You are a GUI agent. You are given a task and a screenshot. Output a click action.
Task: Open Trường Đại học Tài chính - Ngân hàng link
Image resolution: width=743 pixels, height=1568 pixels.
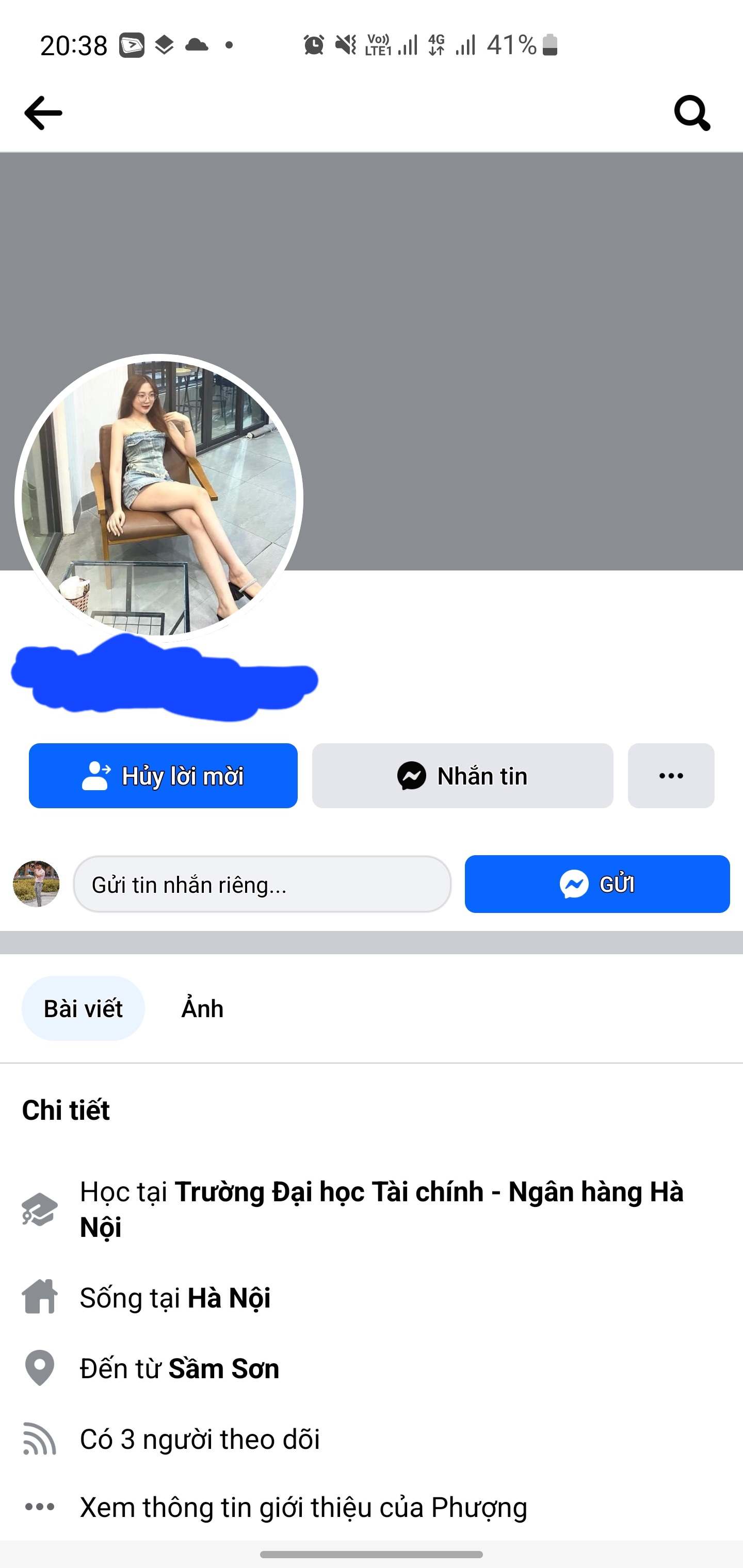click(429, 1192)
